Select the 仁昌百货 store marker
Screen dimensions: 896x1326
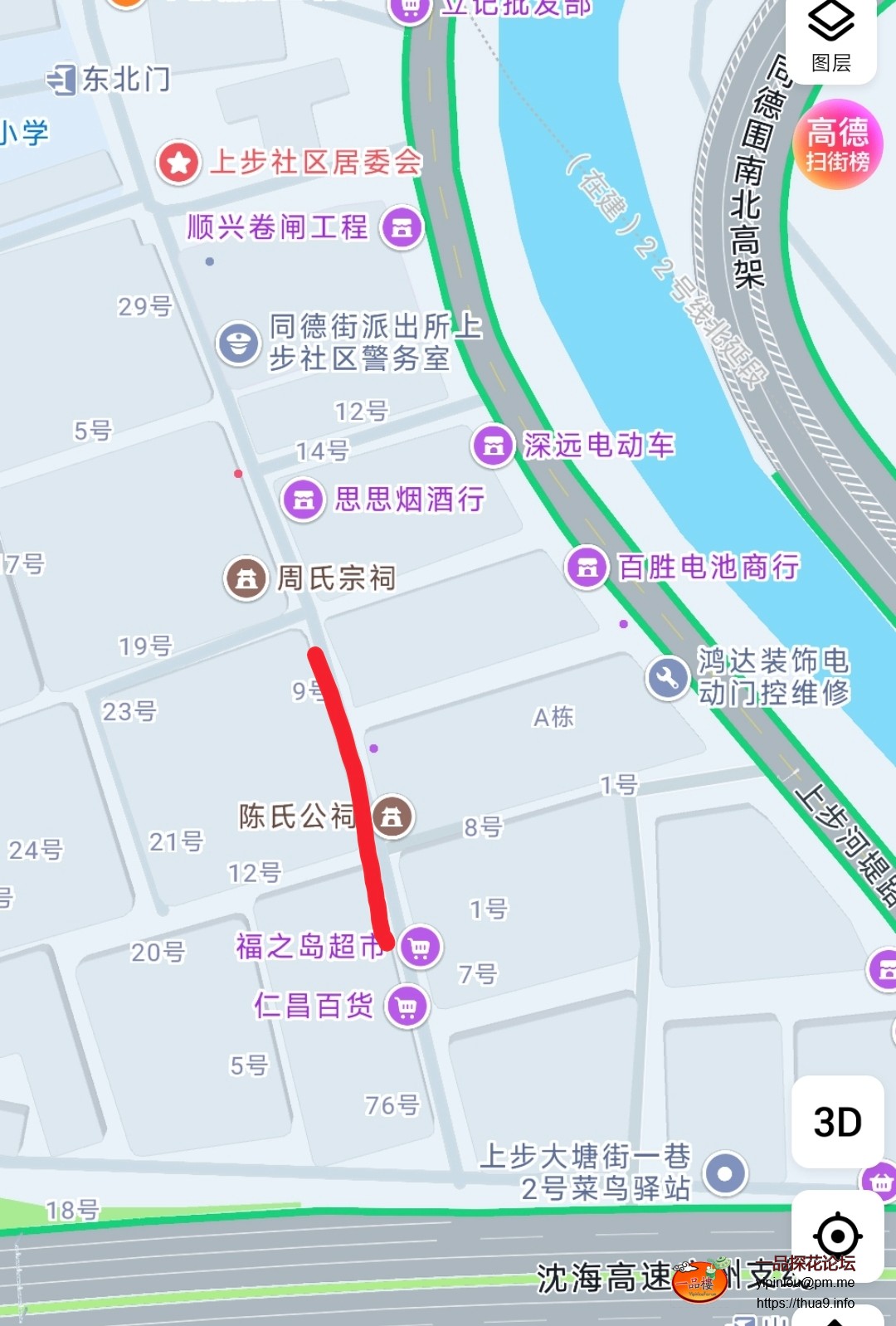(407, 1007)
